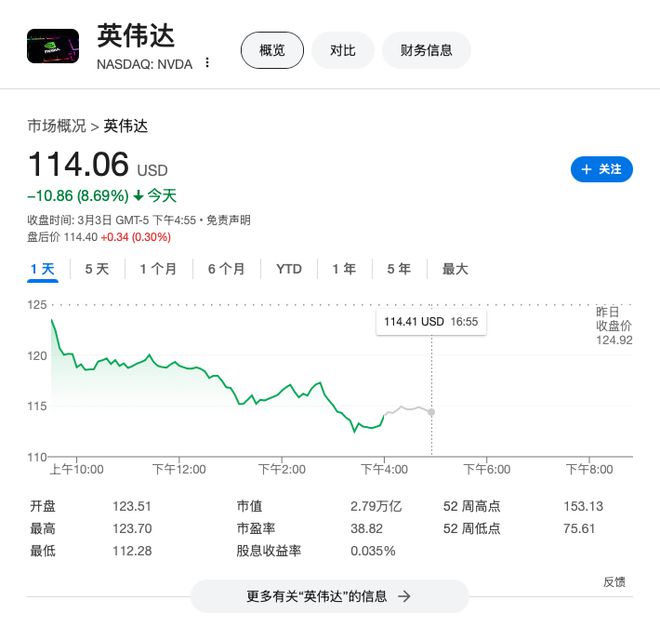
Task: Open the 免责声明 link
Action: point(229,220)
